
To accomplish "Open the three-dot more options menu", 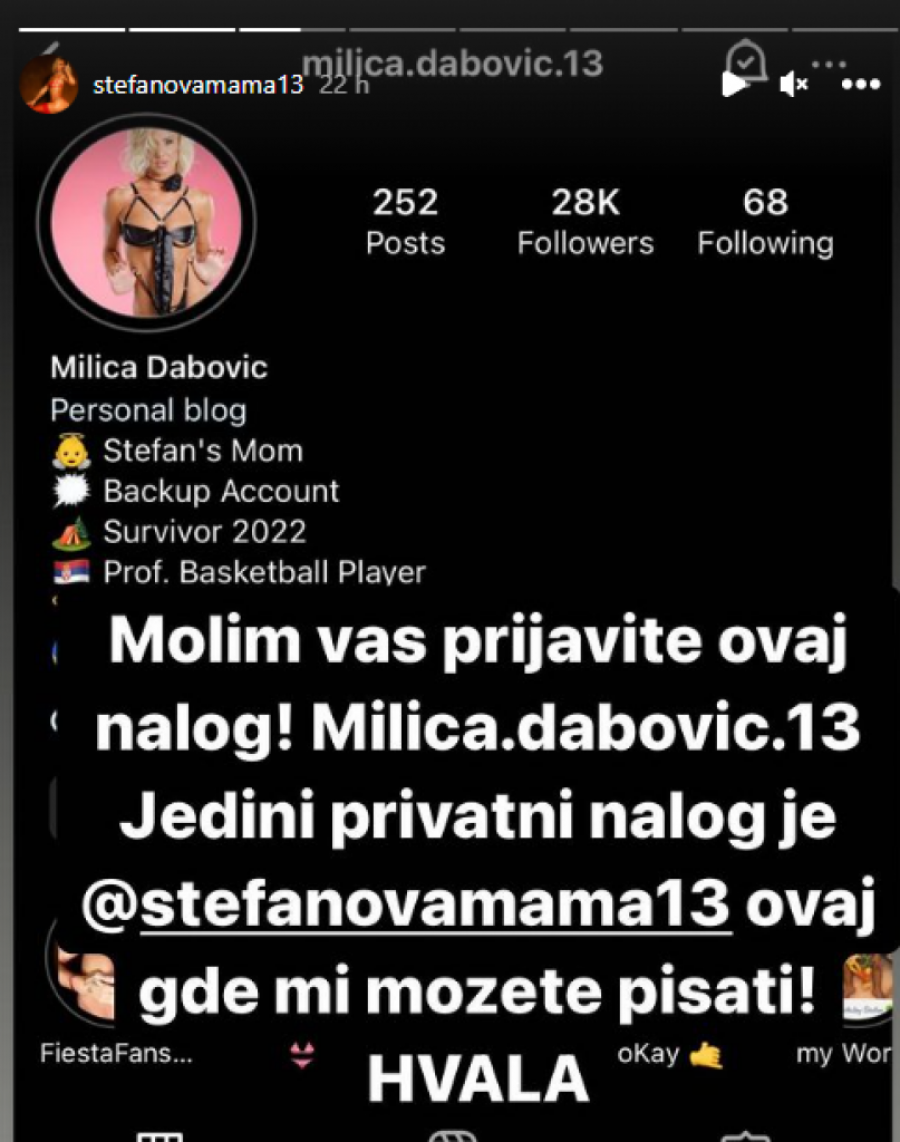I will click(x=860, y=85).
